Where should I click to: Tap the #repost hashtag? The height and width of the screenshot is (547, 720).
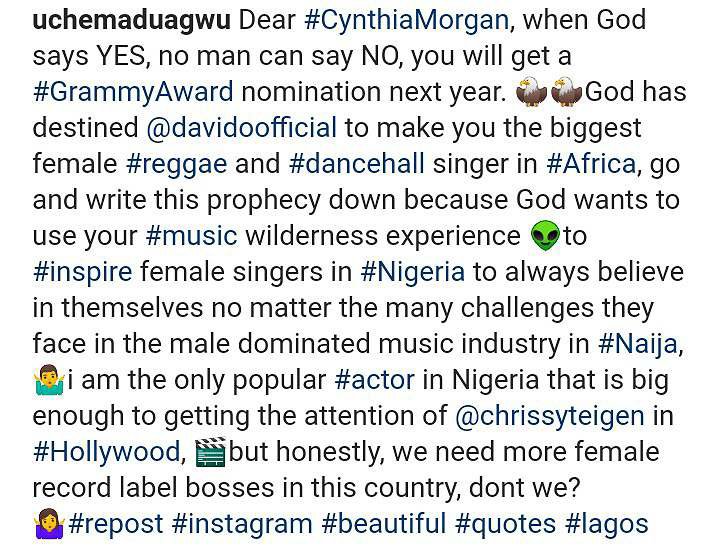point(116,524)
